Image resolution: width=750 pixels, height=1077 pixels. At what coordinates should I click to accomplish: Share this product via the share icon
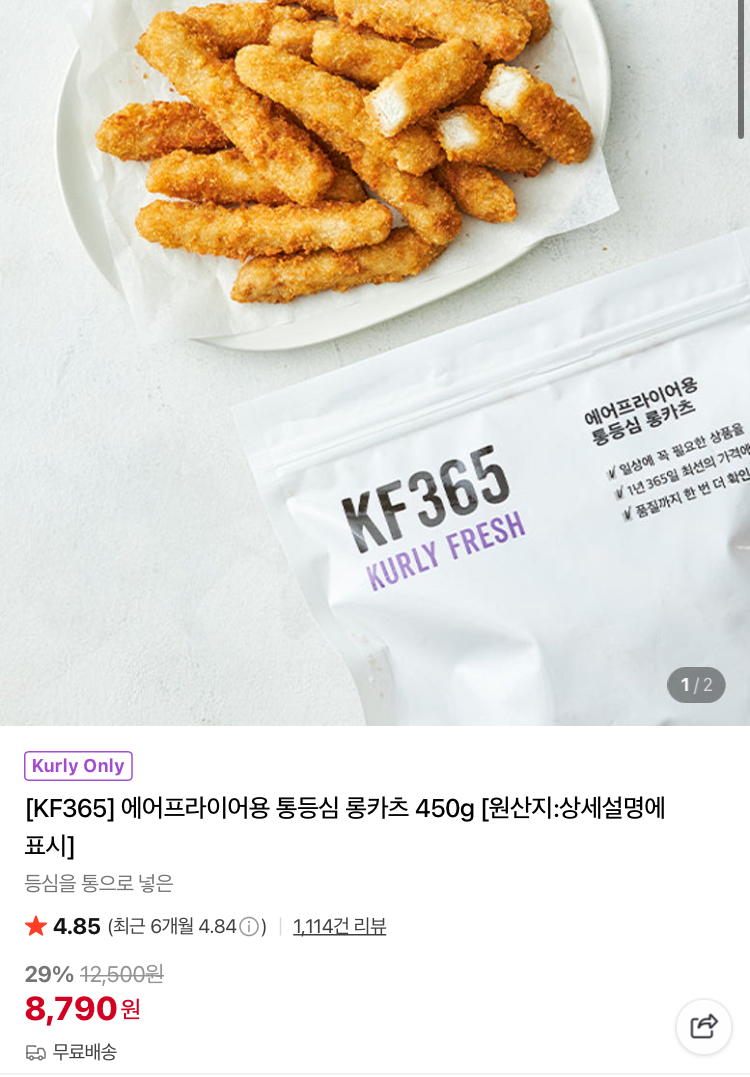[704, 1026]
